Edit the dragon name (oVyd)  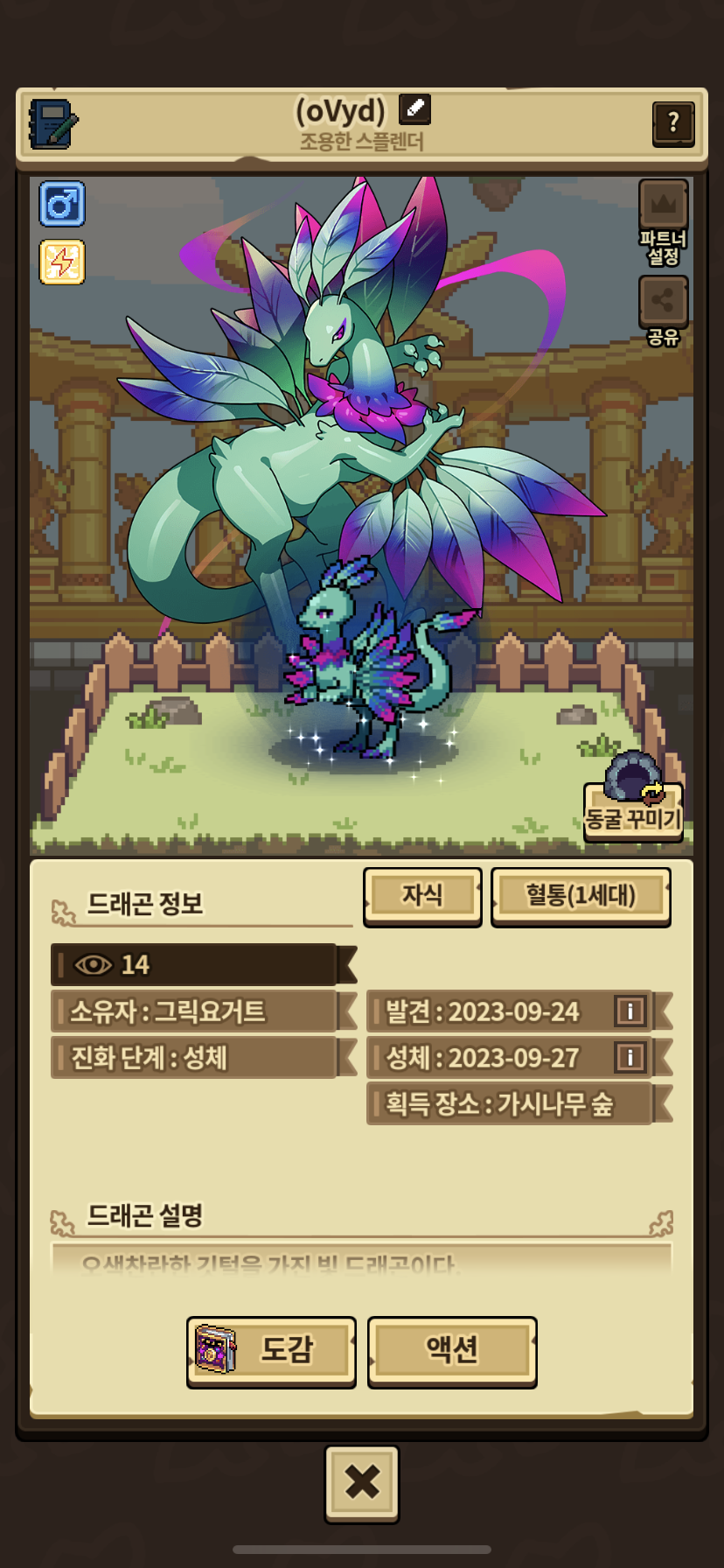(414, 109)
